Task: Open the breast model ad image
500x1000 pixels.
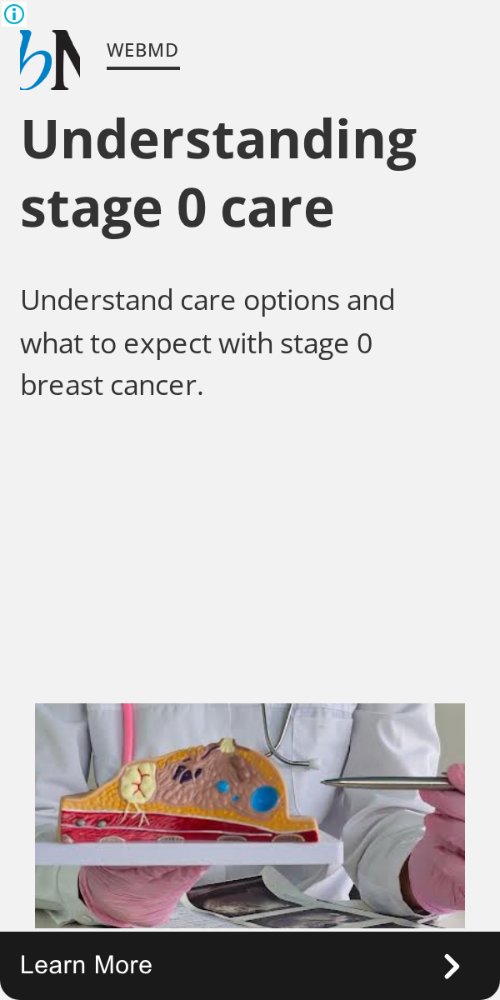Action: 249,815
